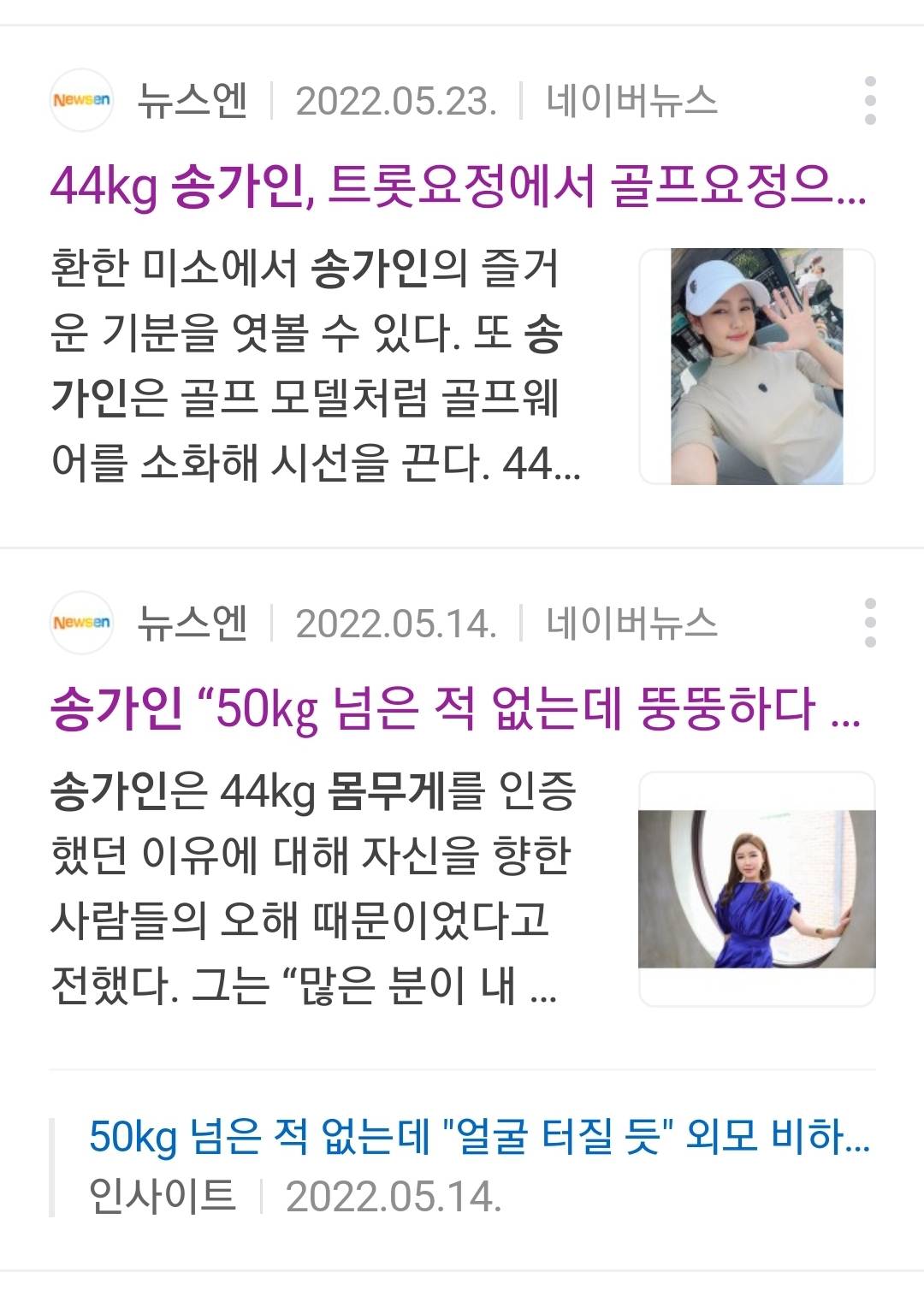This screenshot has width=924, height=1296.
Task: Open the 인사이트 related article '얼굴 터질 듯'
Action: pos(479,1136)
